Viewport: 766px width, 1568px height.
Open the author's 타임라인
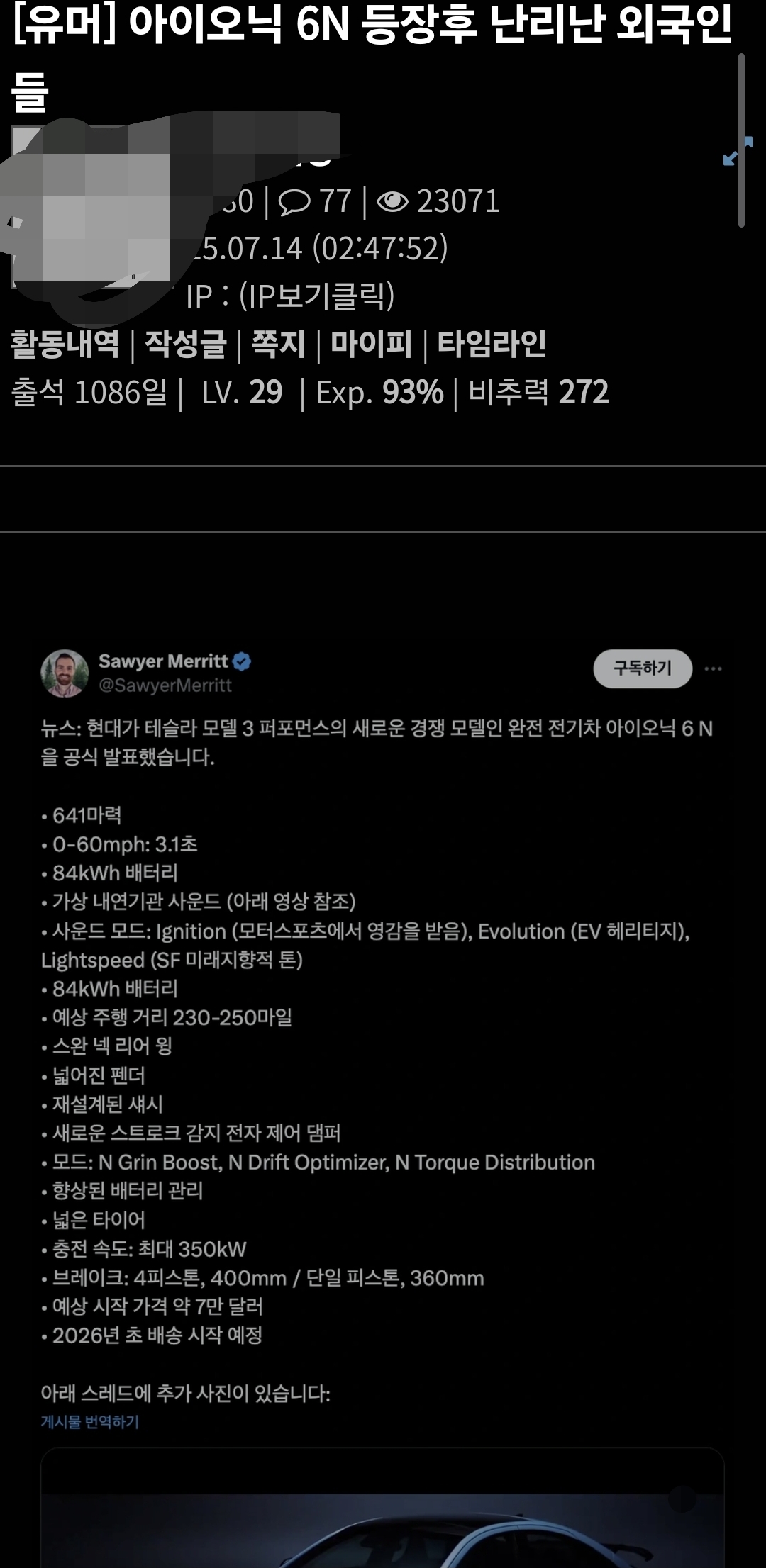(492, 345)
